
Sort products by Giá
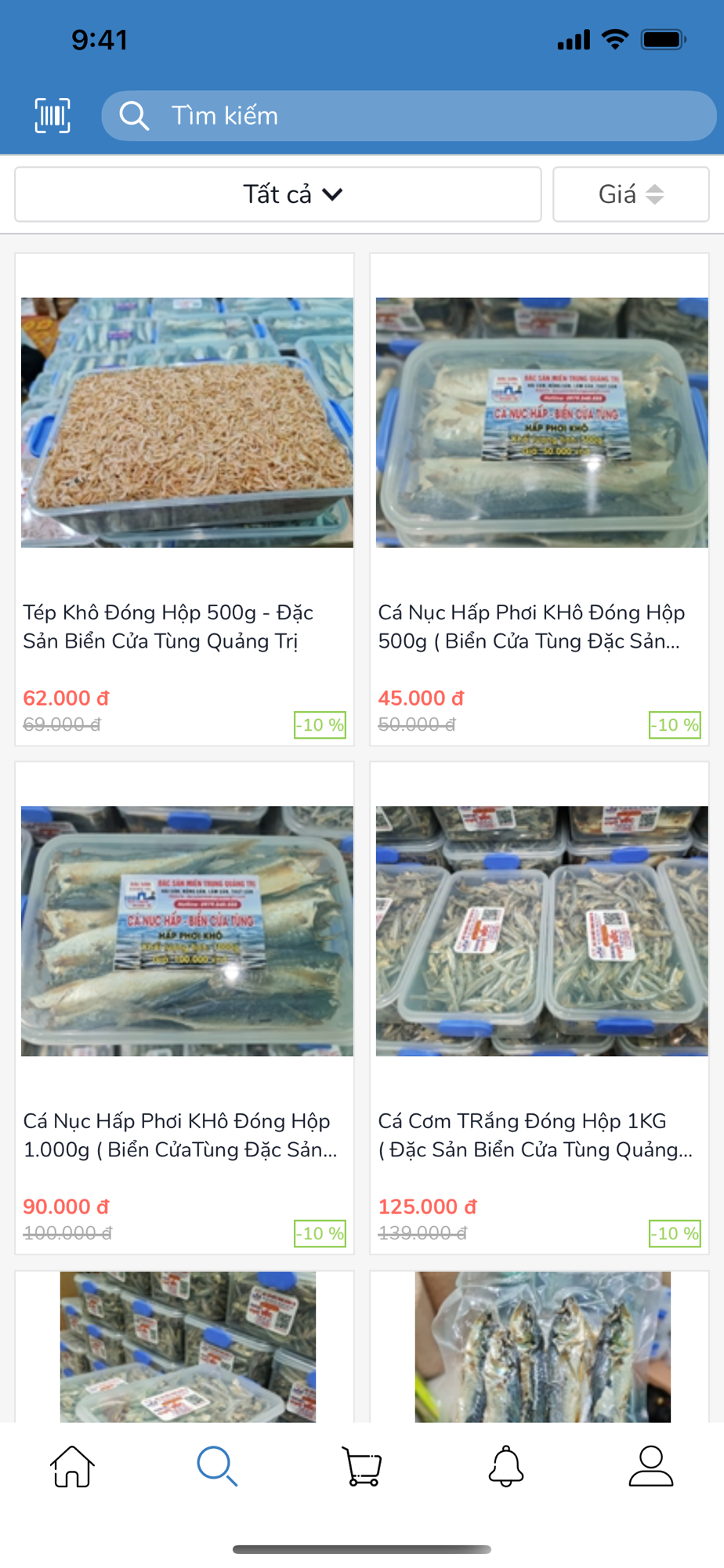point(631,194)
